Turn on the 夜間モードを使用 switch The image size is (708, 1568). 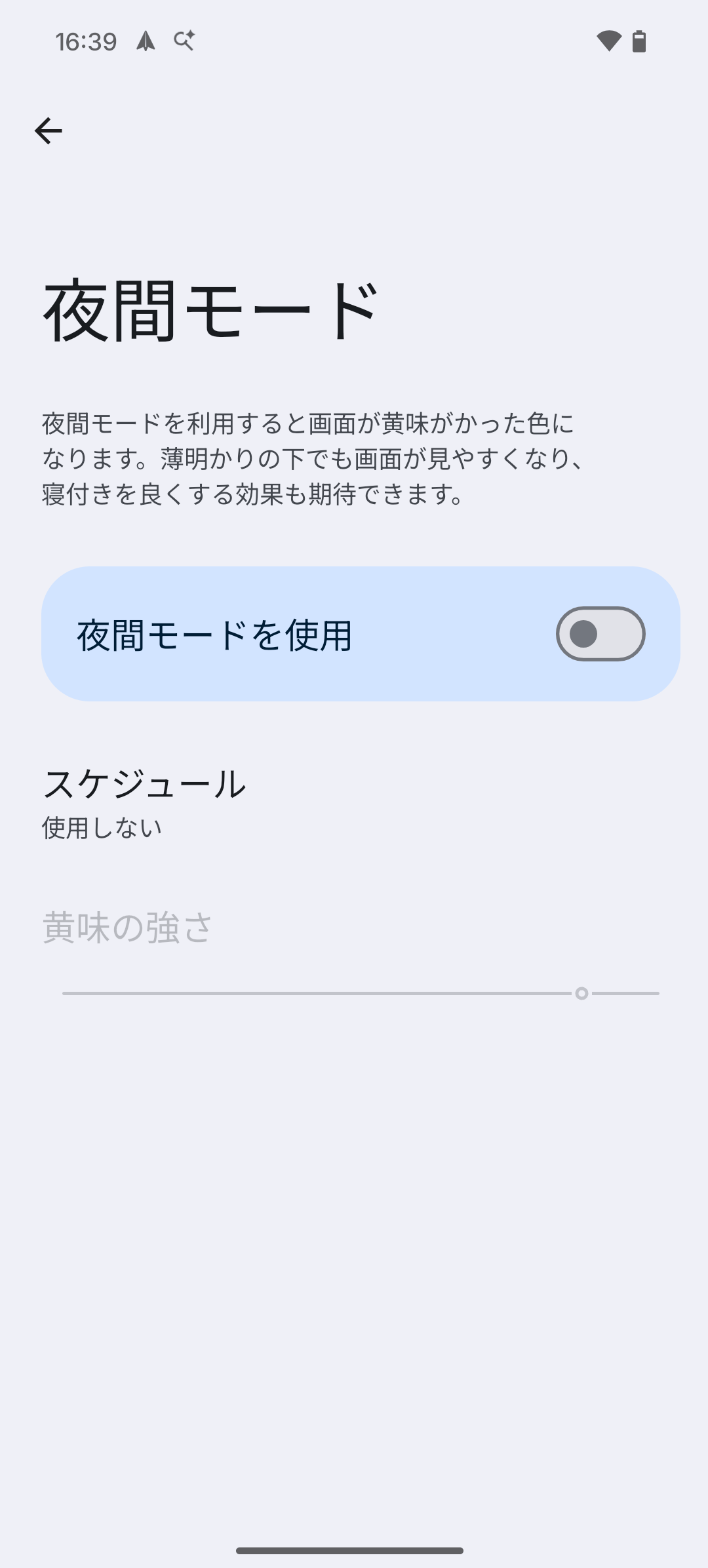[600, 634]
